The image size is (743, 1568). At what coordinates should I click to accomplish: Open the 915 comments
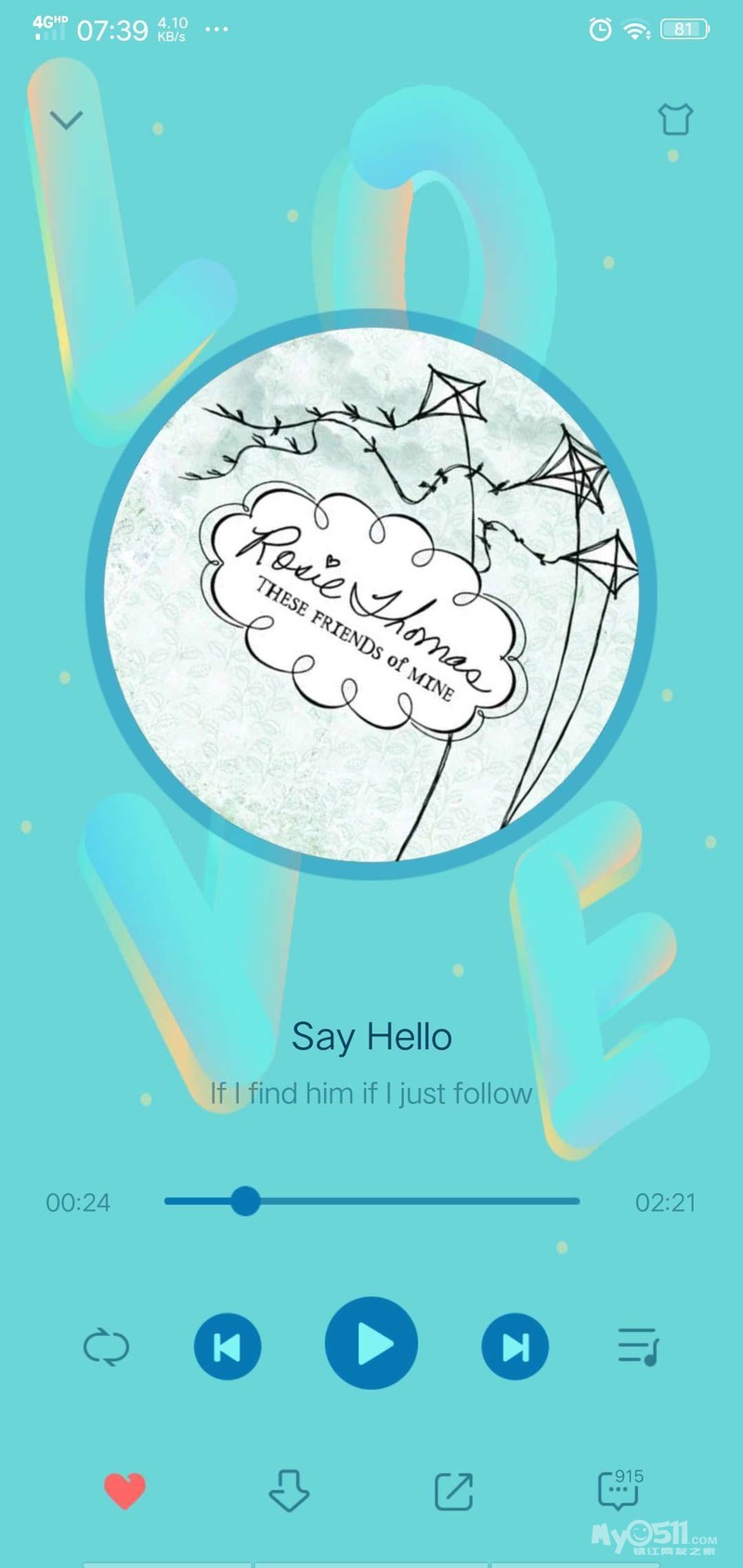click(x=619, y=1489)
